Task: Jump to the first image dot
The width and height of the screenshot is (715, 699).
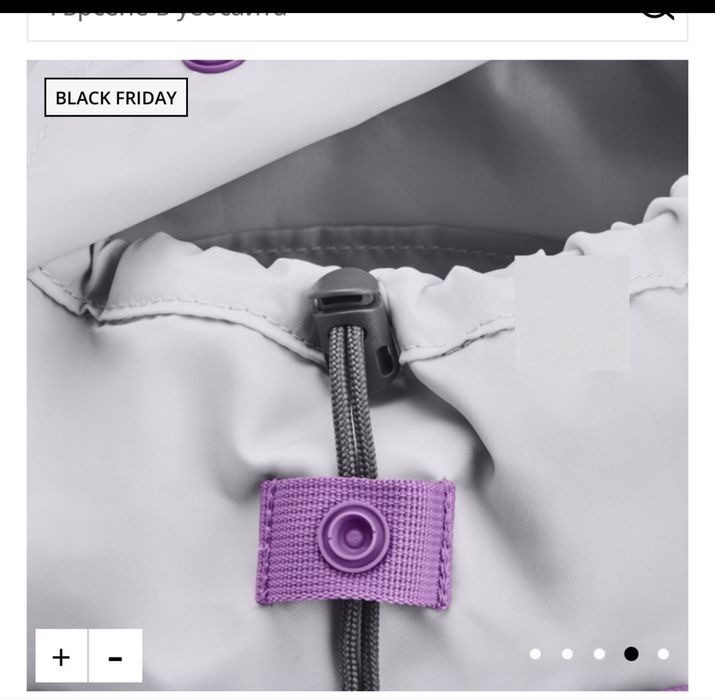Action: [x=536, y=654]
